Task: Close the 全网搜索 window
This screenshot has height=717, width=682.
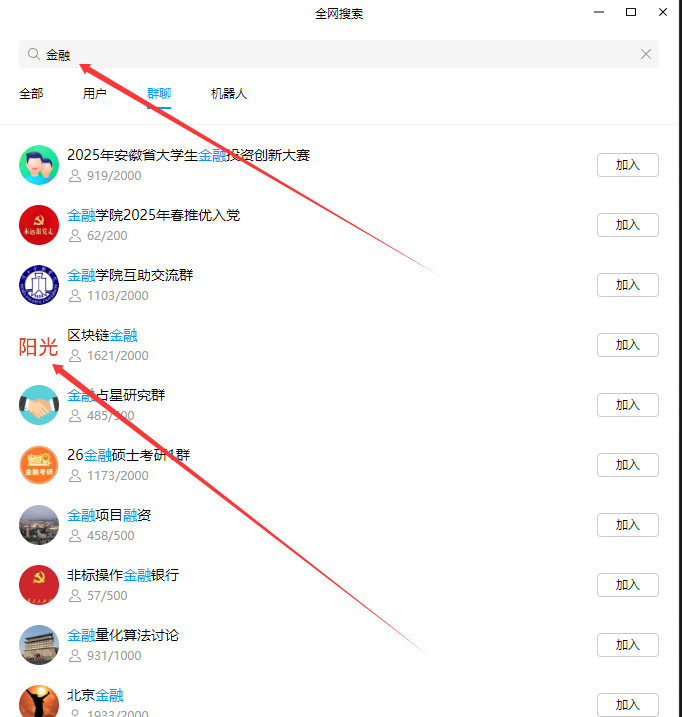Action: (x=663, y=12)
